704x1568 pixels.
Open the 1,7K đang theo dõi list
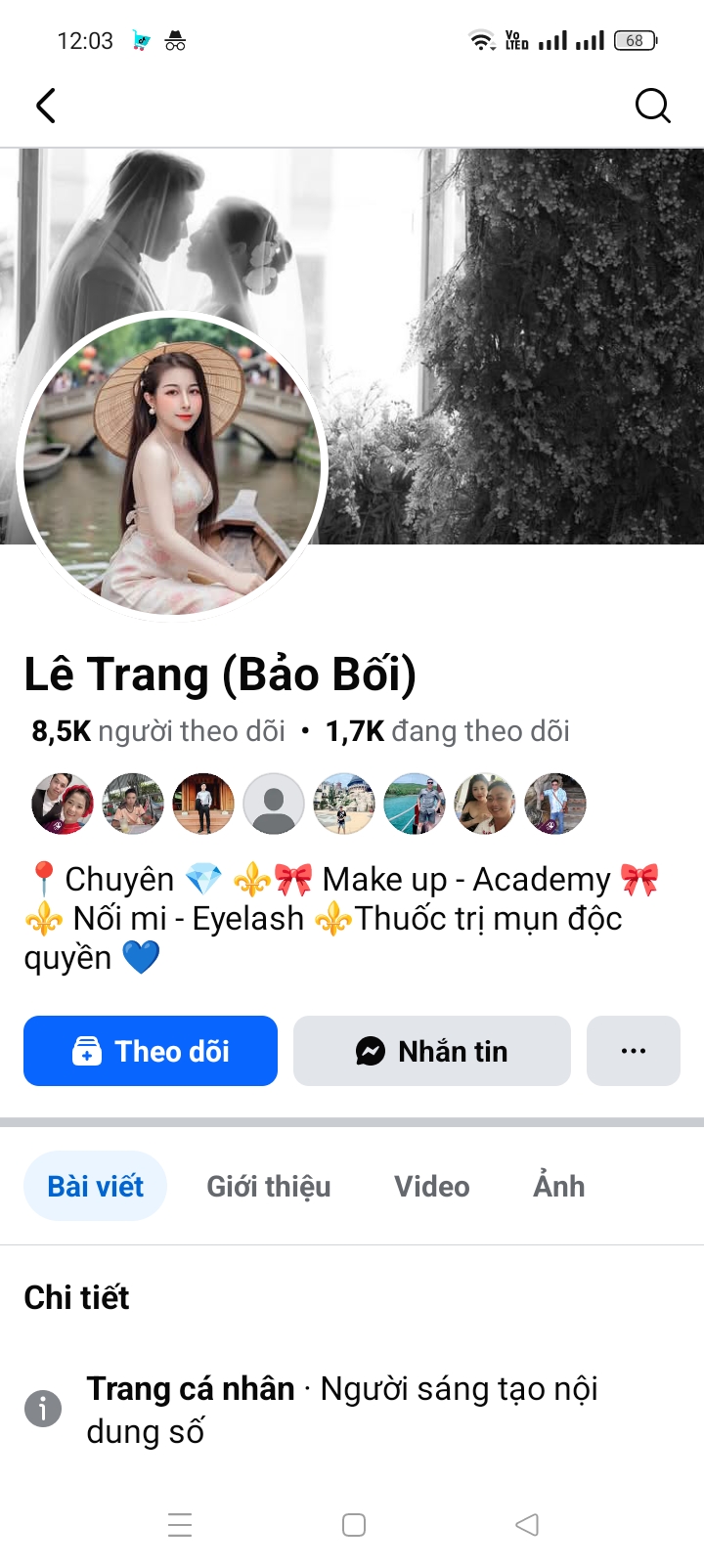[447, 731]
